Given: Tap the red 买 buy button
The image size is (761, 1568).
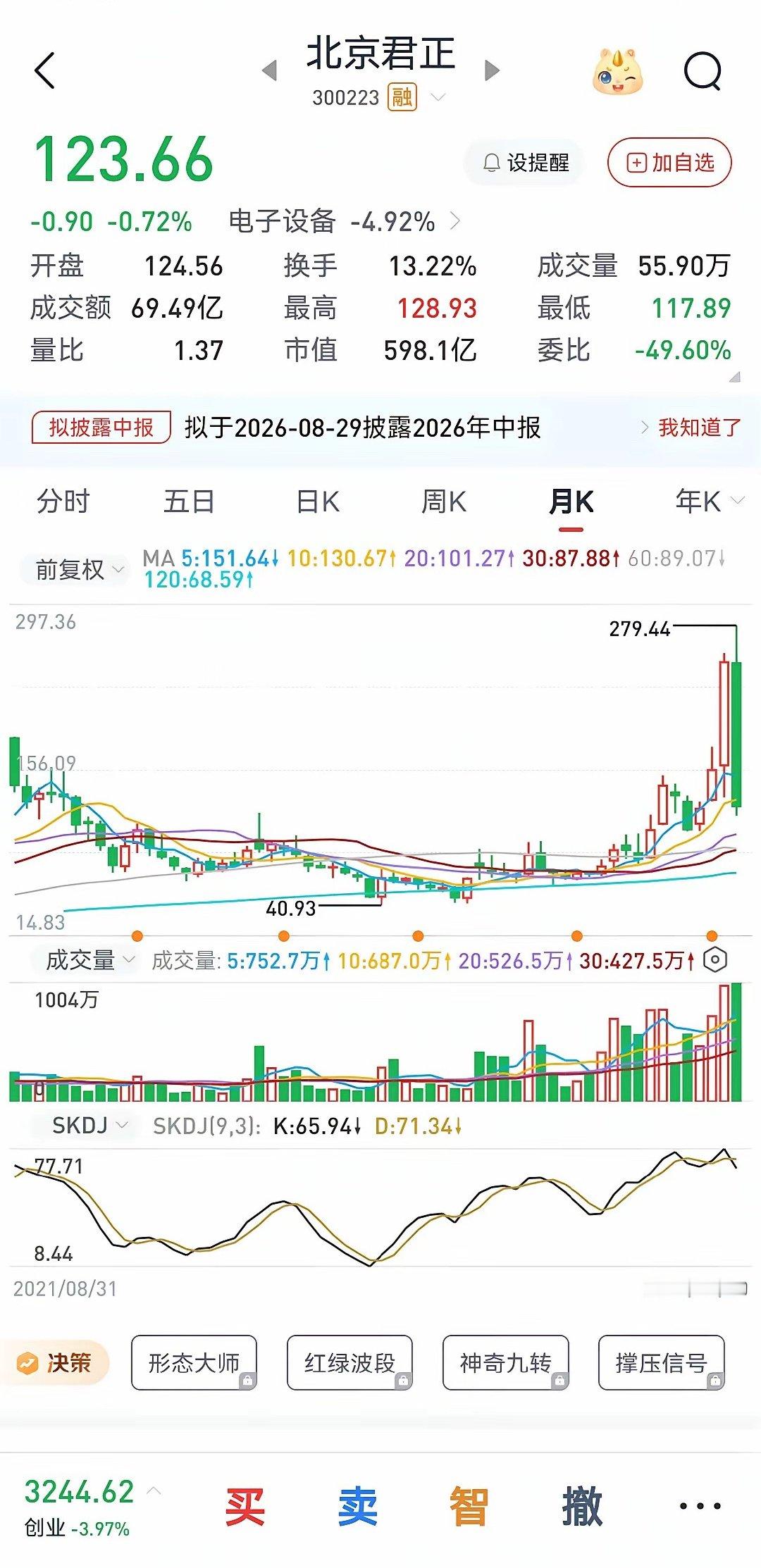Looking at the screenshot, I should 245,1507.
